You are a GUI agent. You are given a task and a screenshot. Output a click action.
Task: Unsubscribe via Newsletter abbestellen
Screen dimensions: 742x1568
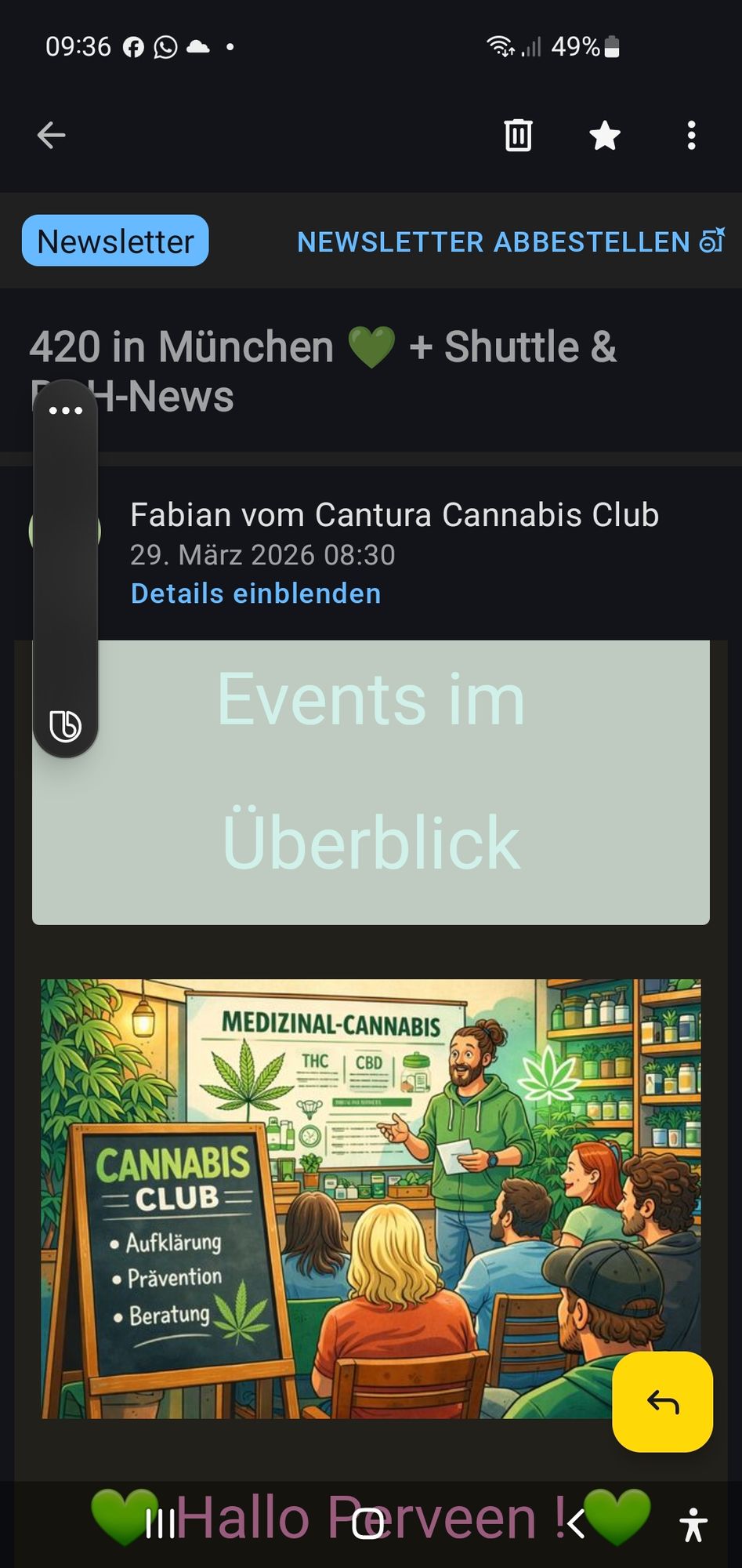(x=510, y=242)
